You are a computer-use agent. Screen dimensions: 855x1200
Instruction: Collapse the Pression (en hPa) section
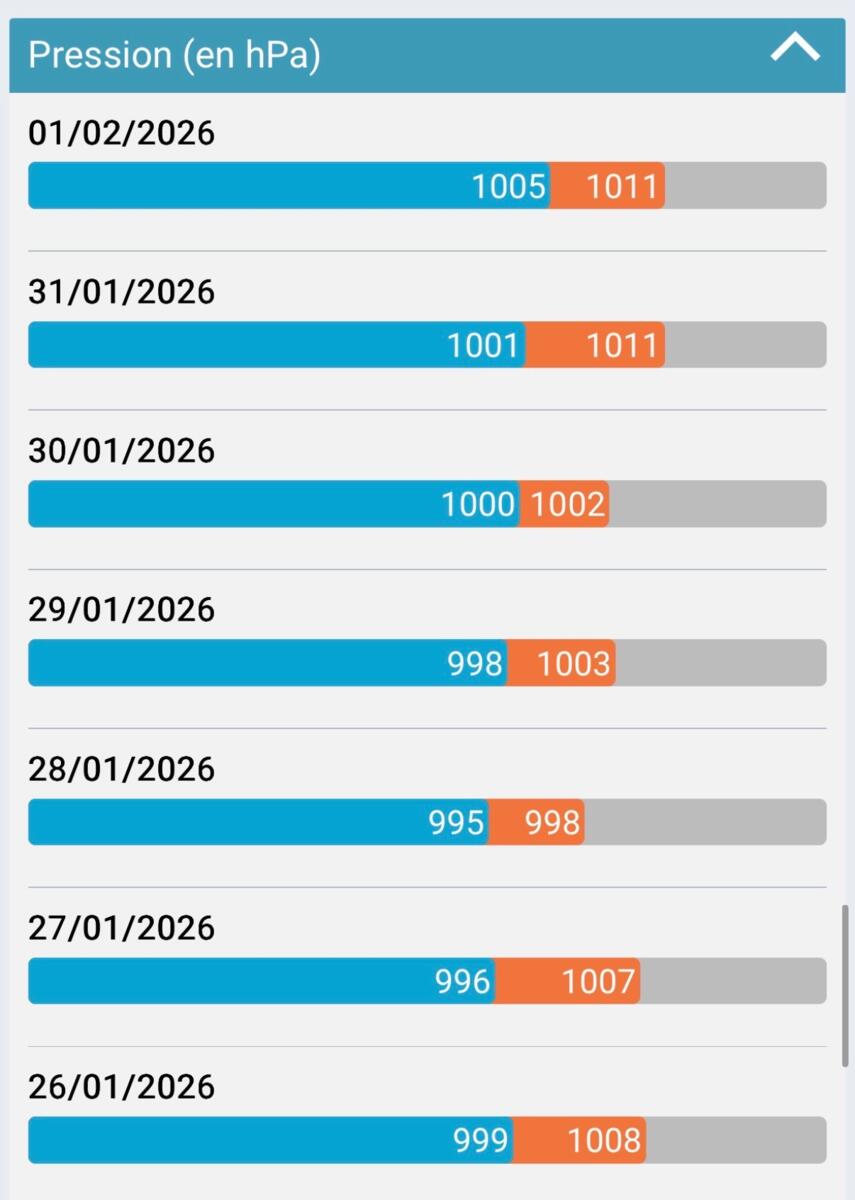795,49
